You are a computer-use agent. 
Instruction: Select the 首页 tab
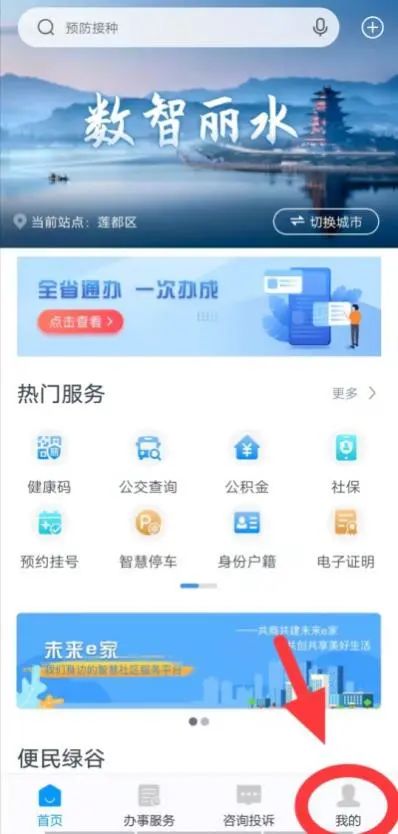point(50,806)
